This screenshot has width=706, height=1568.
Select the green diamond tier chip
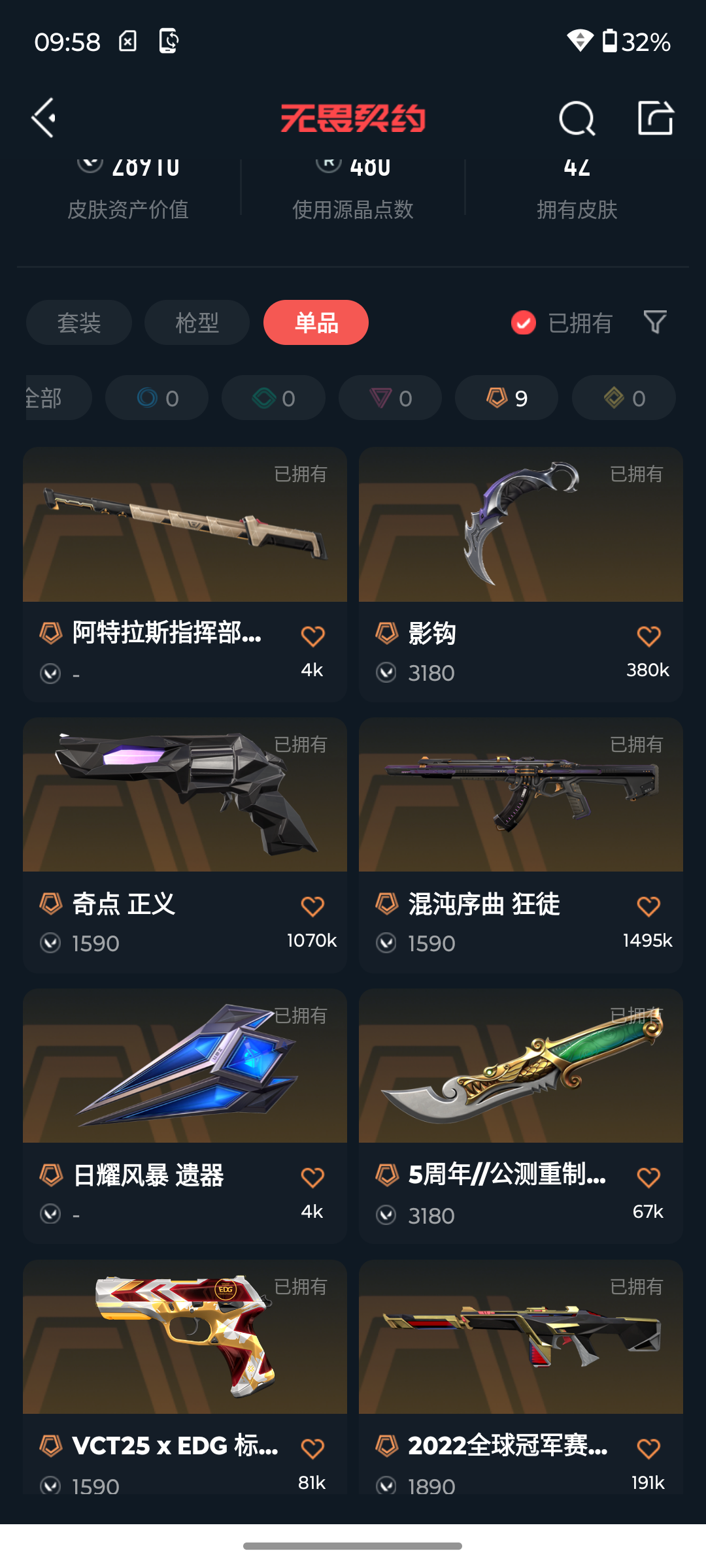click(273, 398)
